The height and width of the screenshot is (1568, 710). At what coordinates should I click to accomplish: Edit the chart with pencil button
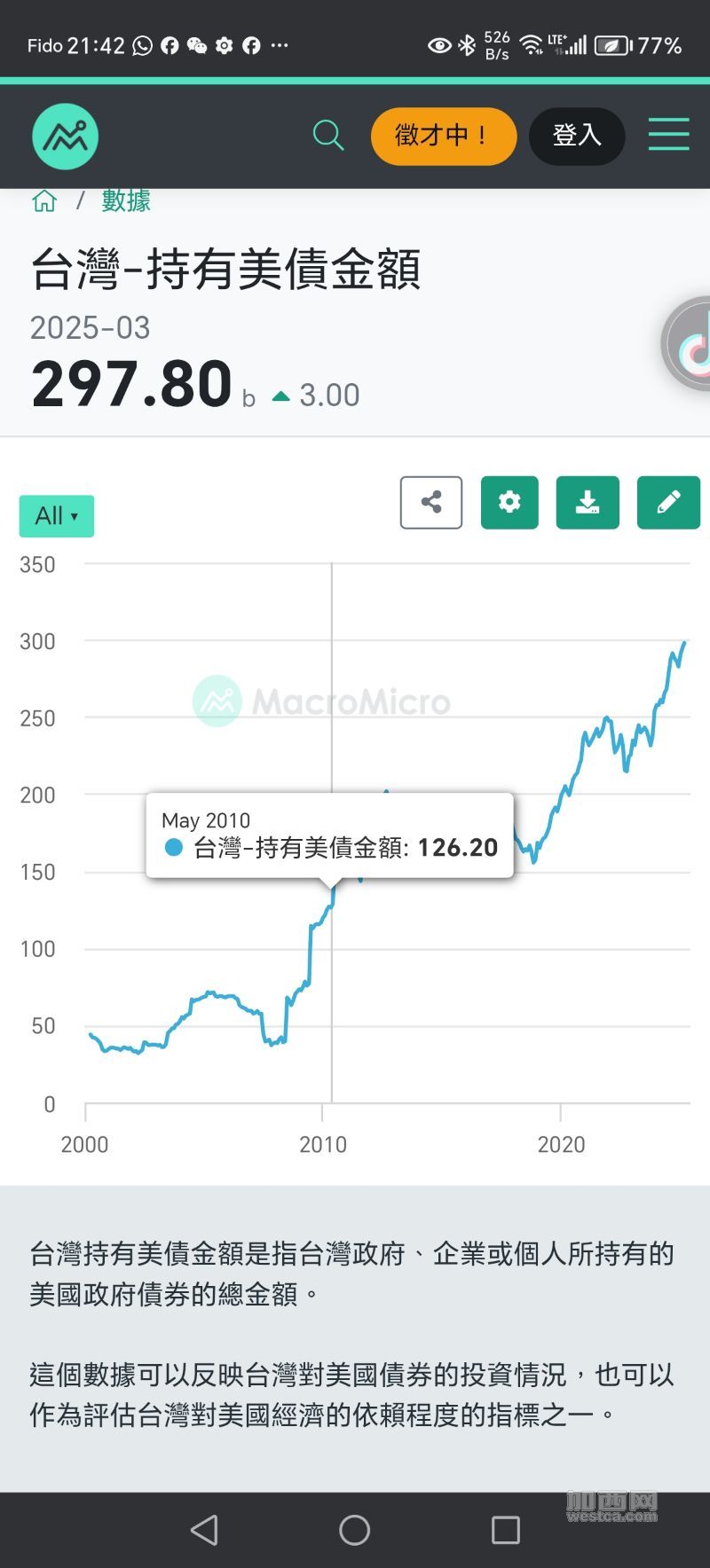(668, 503)
